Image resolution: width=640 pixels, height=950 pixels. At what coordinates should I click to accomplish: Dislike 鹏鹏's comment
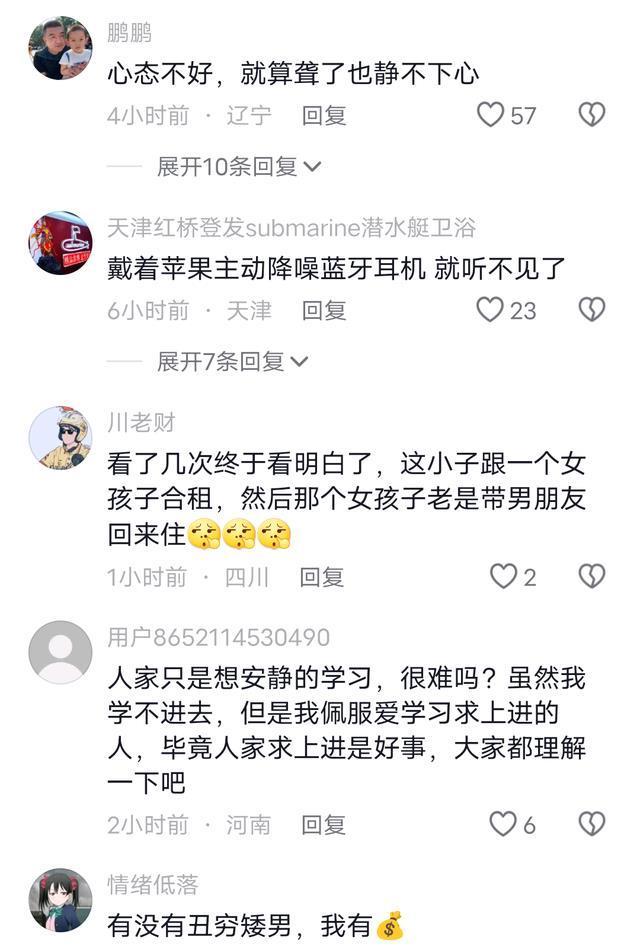(592, 115)
